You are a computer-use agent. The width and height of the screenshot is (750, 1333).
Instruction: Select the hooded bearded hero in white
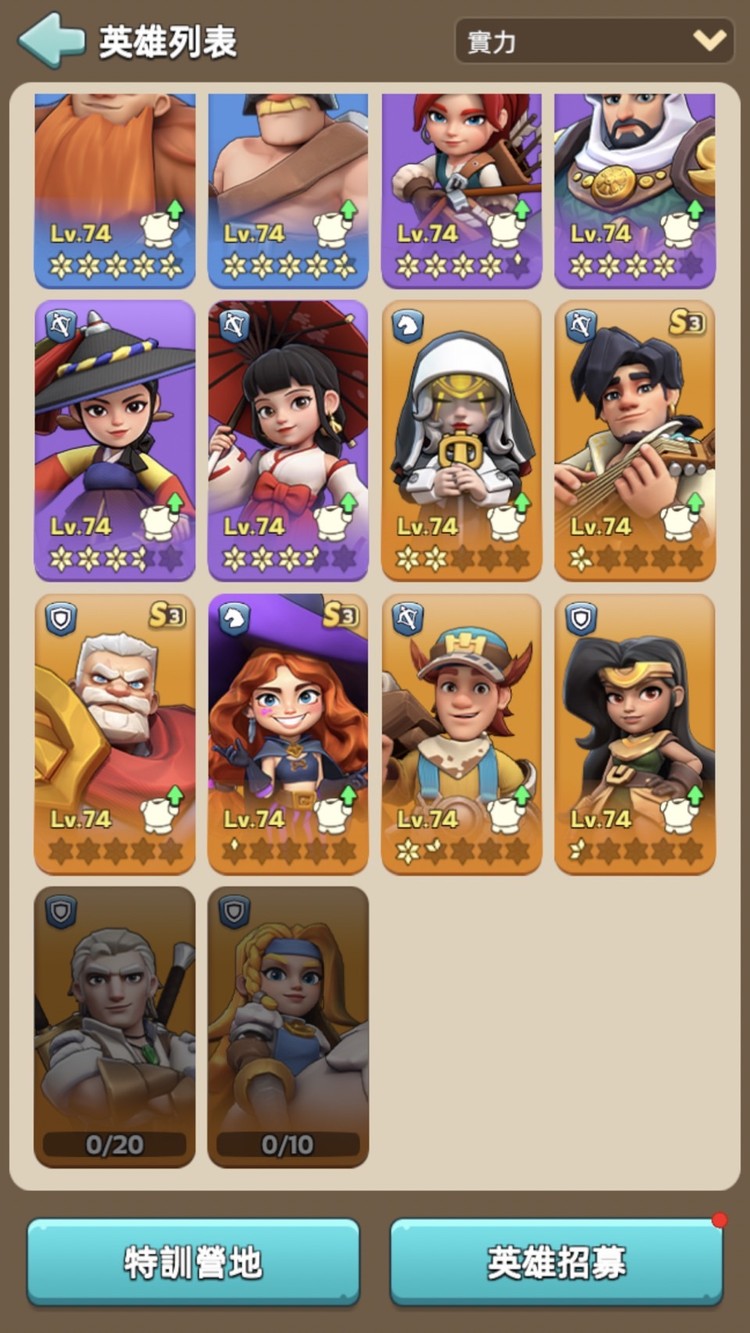pos(634,185)
